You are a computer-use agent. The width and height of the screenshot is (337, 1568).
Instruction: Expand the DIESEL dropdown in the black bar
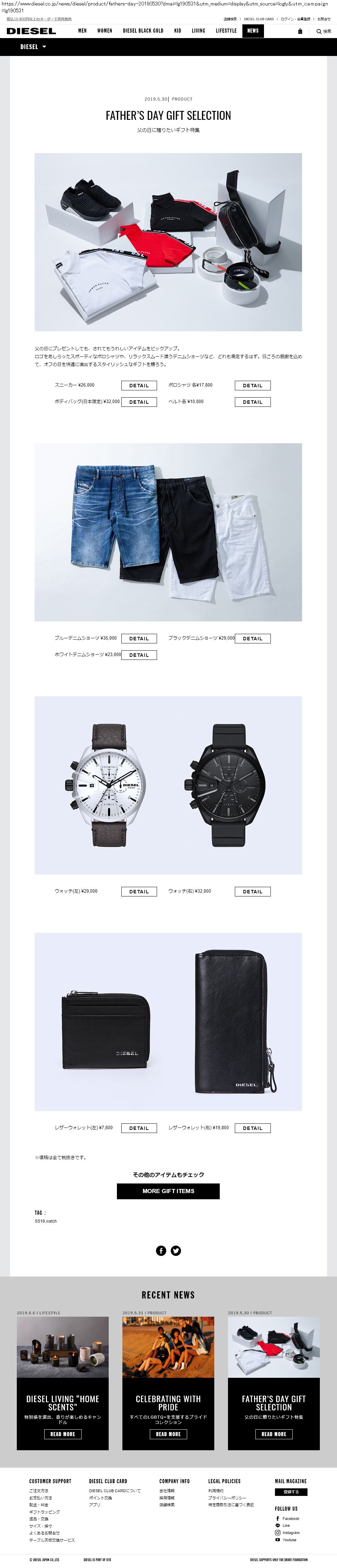tap(34, 47)
